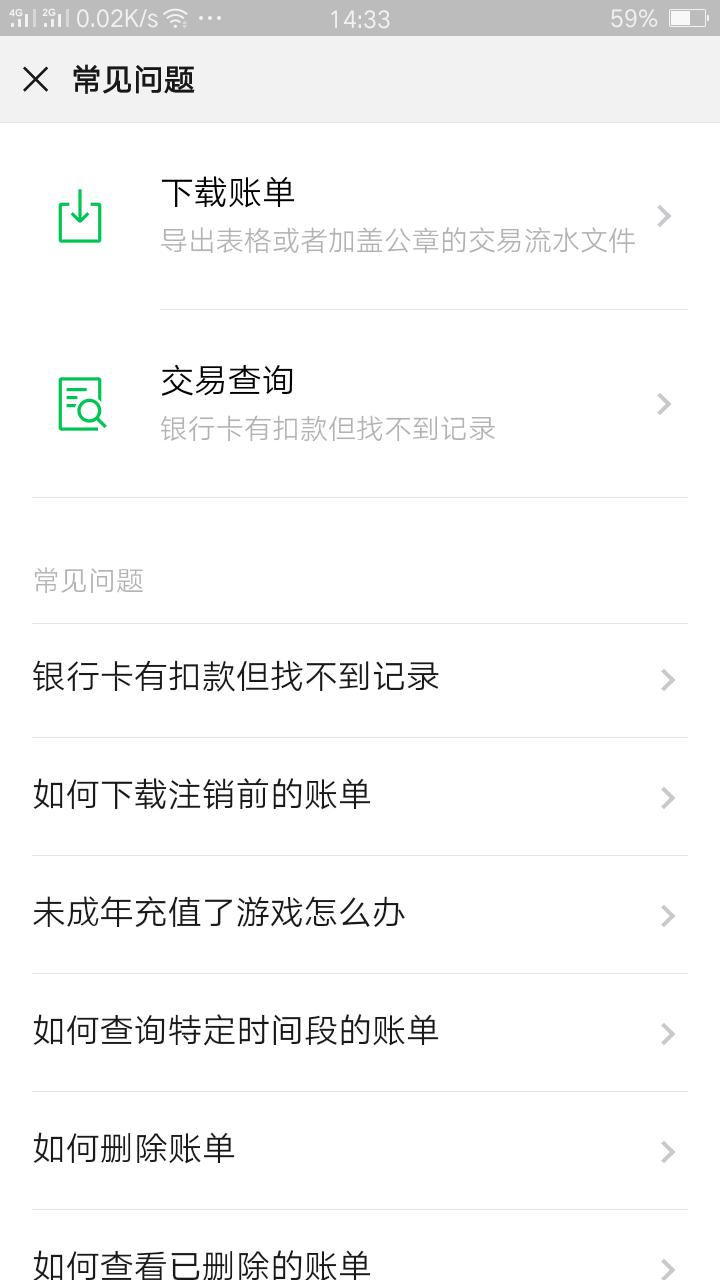Expand the chevron next to 下载账单

pos(663,213)
